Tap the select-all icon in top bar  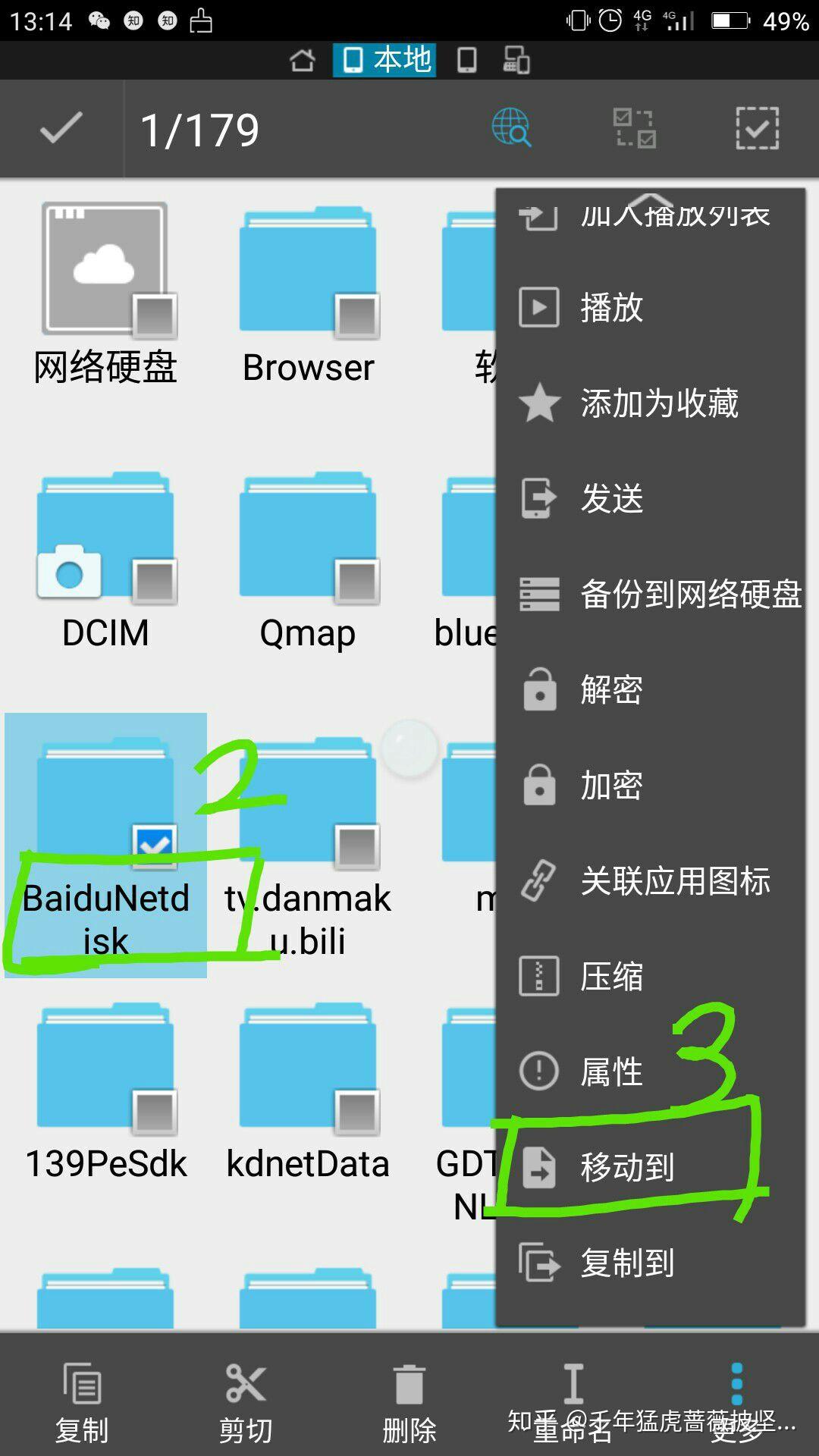click(757, 128)
